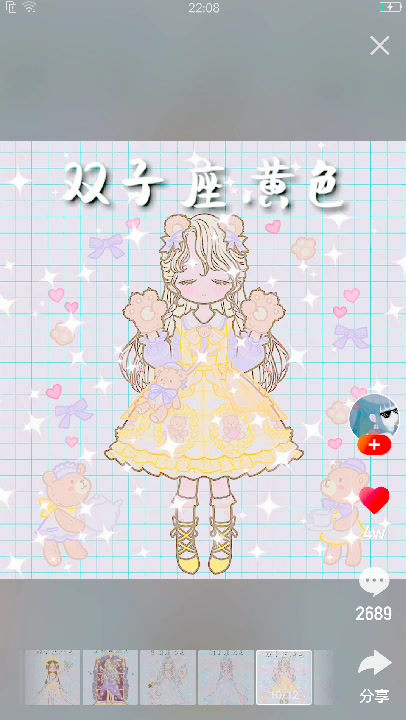Select the highlighted 10/12 thumbnail
The height and width of the screenshot is (720, 406).
[x=284, y=677]
